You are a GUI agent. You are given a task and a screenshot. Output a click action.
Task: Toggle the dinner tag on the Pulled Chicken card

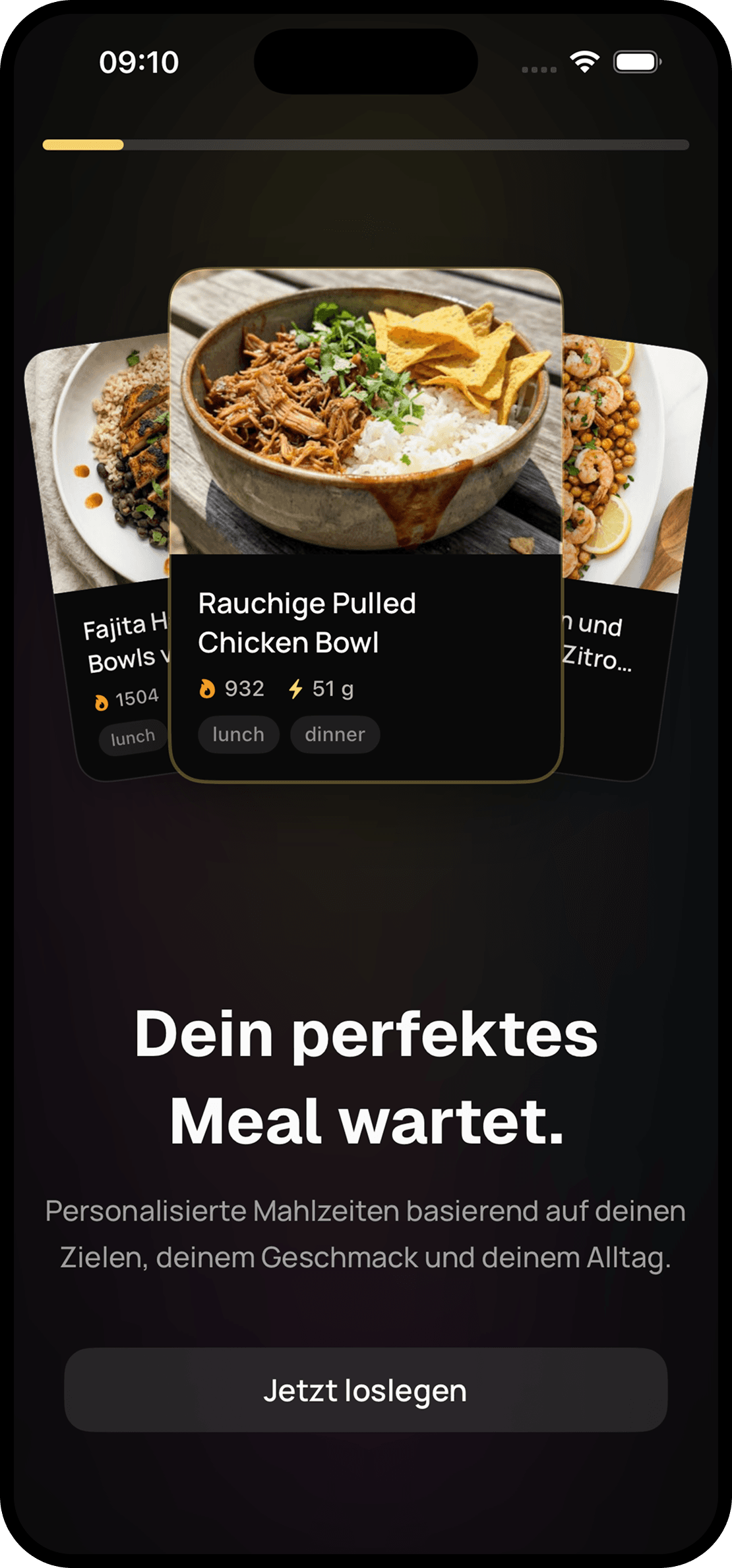coord(334,734)
